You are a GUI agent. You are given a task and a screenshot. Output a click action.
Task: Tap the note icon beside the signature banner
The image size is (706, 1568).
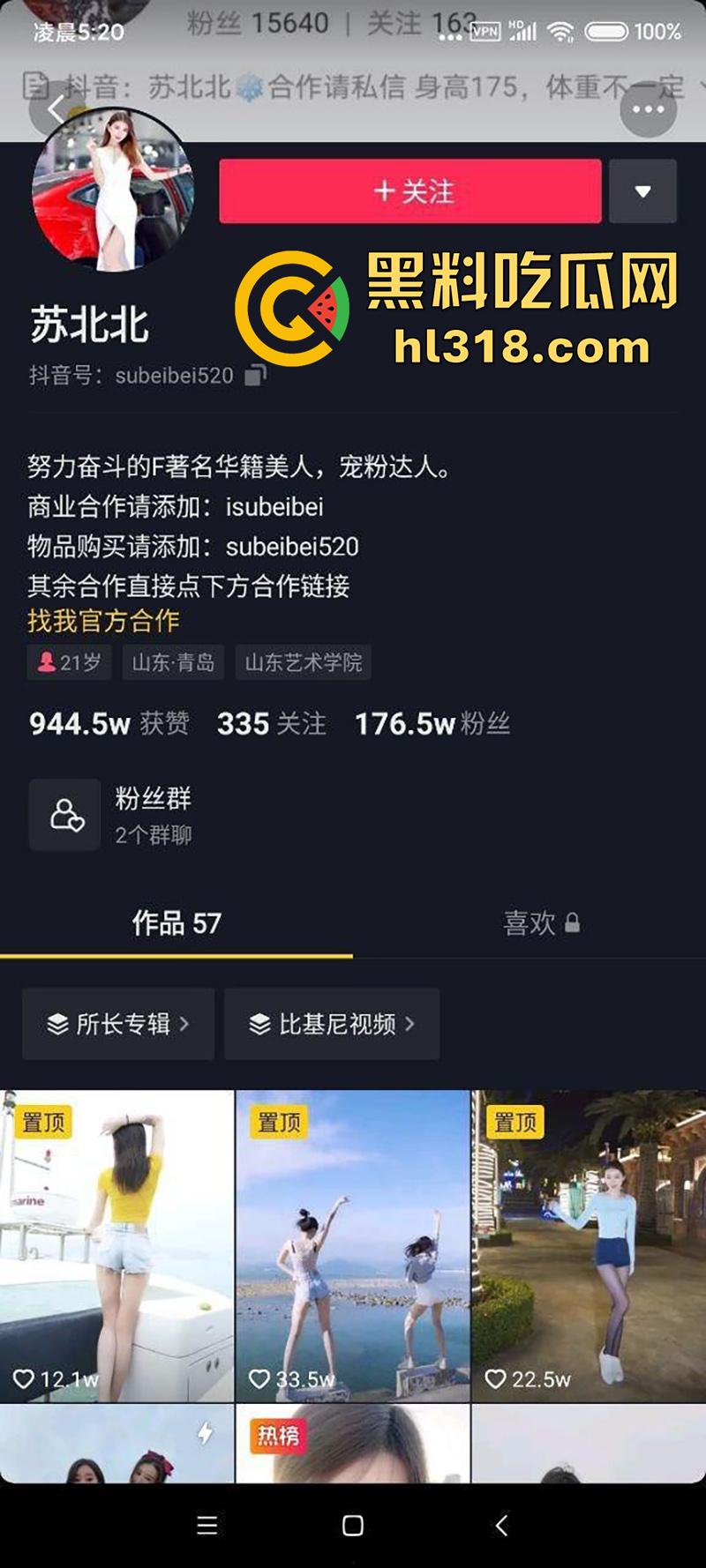click(x=34, y=86)
